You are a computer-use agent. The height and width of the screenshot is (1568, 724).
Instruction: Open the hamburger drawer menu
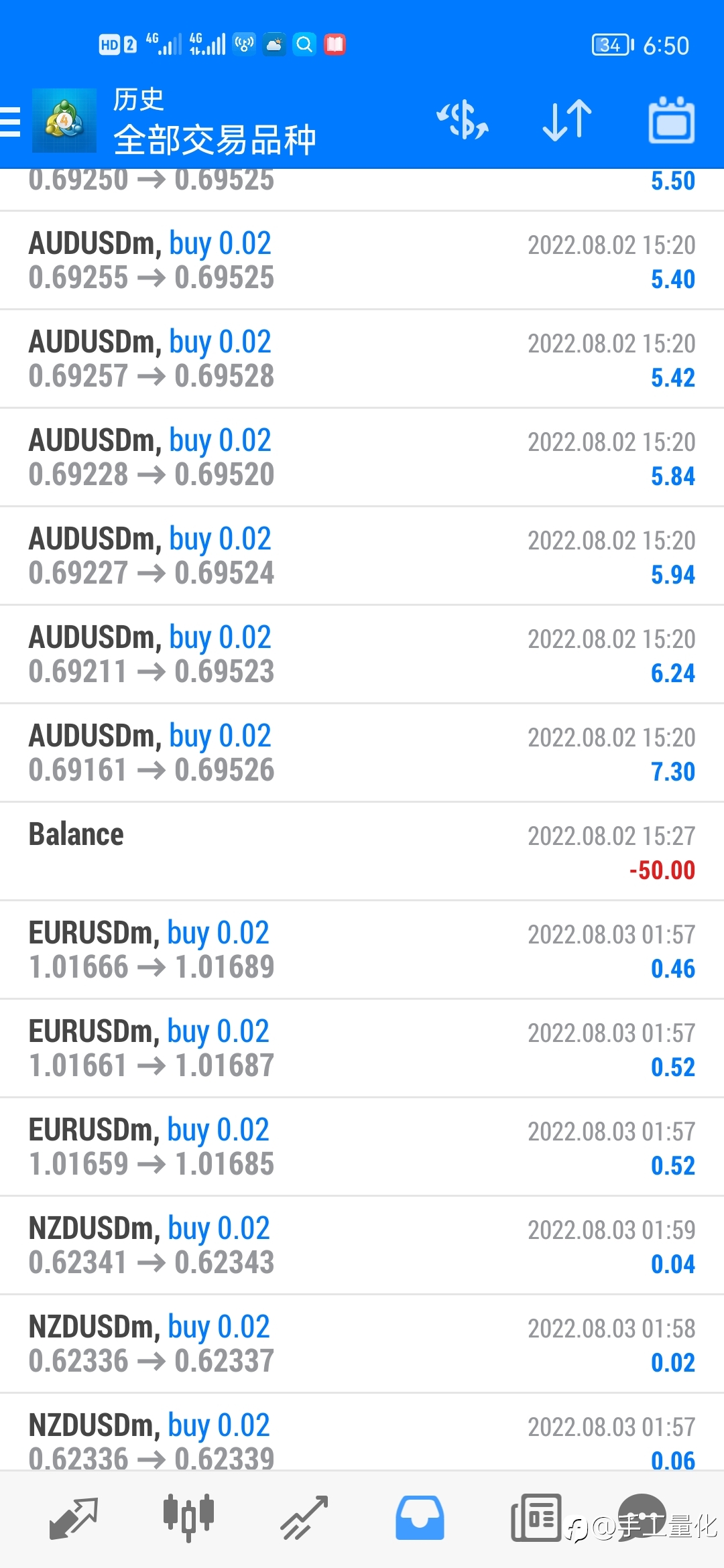(x=10, y=121)
